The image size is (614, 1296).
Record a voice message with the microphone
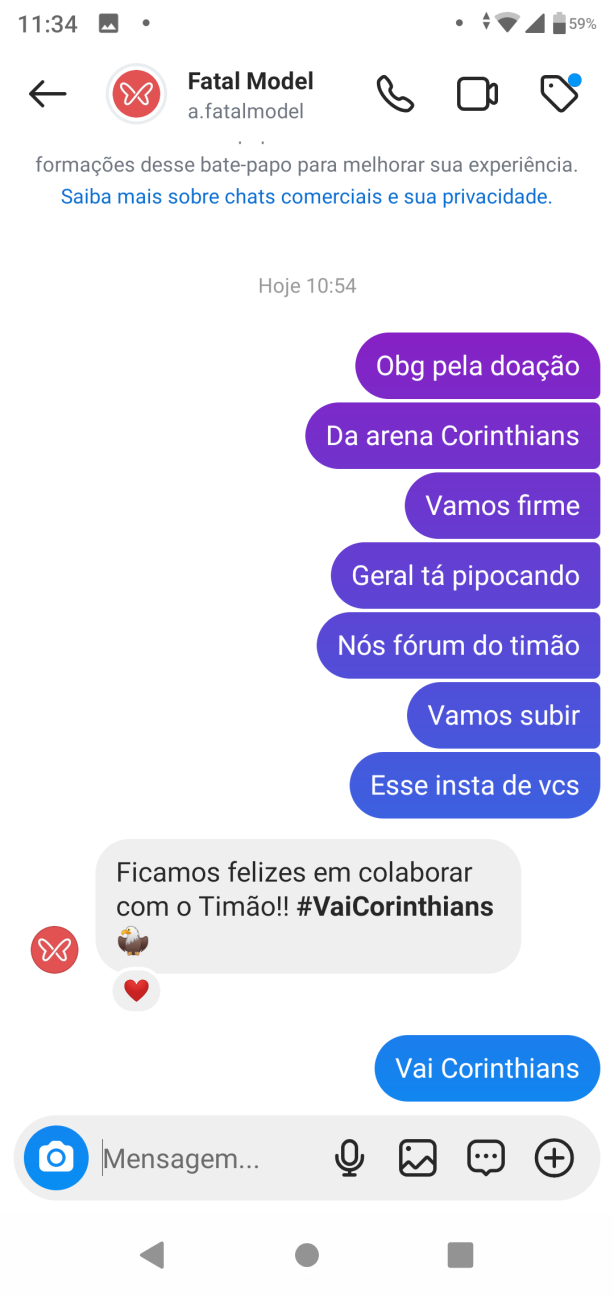coord(349,1158)
